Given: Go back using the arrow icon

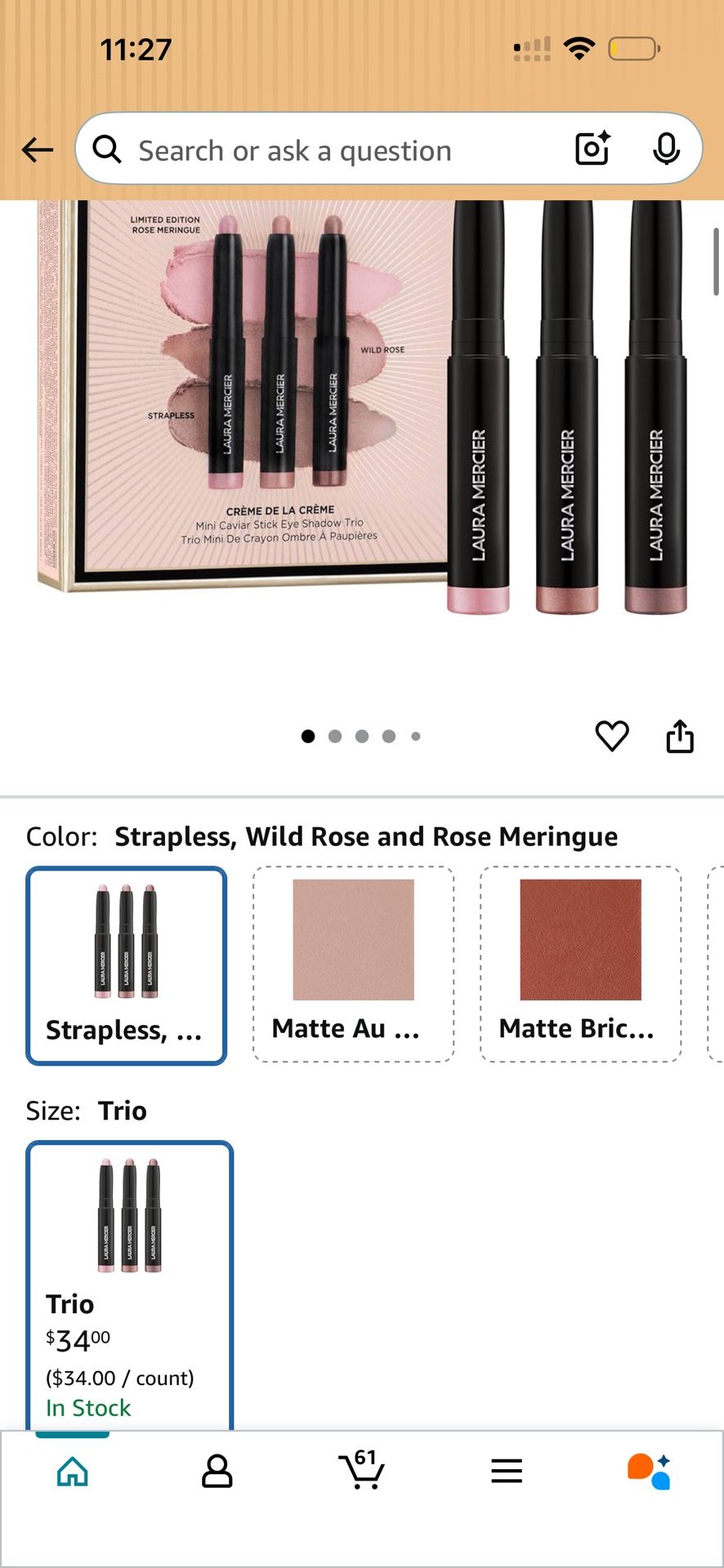Looking at the screenshot, I should click(x=37, y=150).
